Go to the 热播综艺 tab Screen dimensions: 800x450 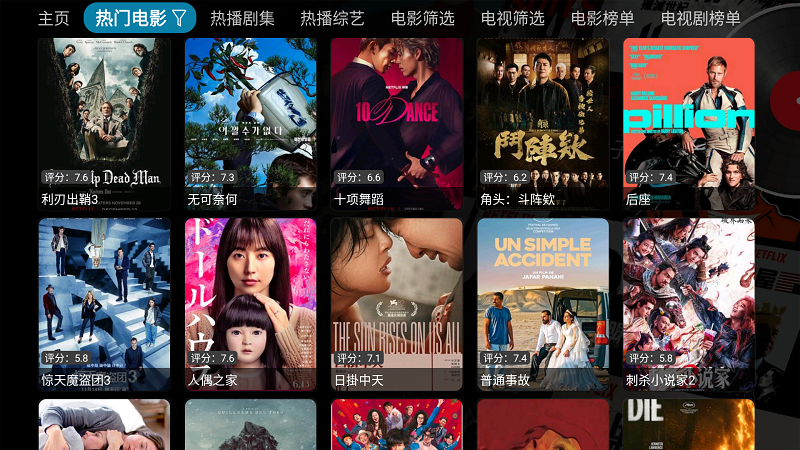(x=332, y=18)
